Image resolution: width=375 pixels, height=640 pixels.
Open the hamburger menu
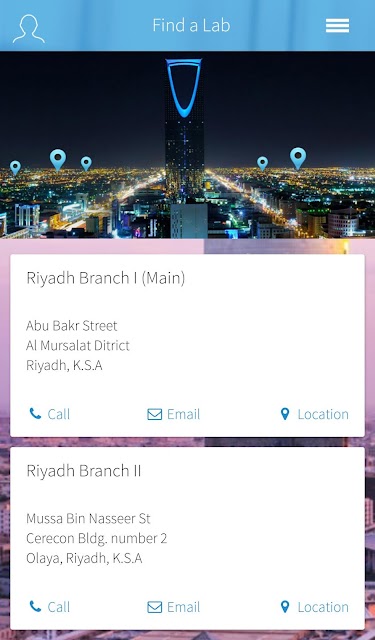click(337, 26)
